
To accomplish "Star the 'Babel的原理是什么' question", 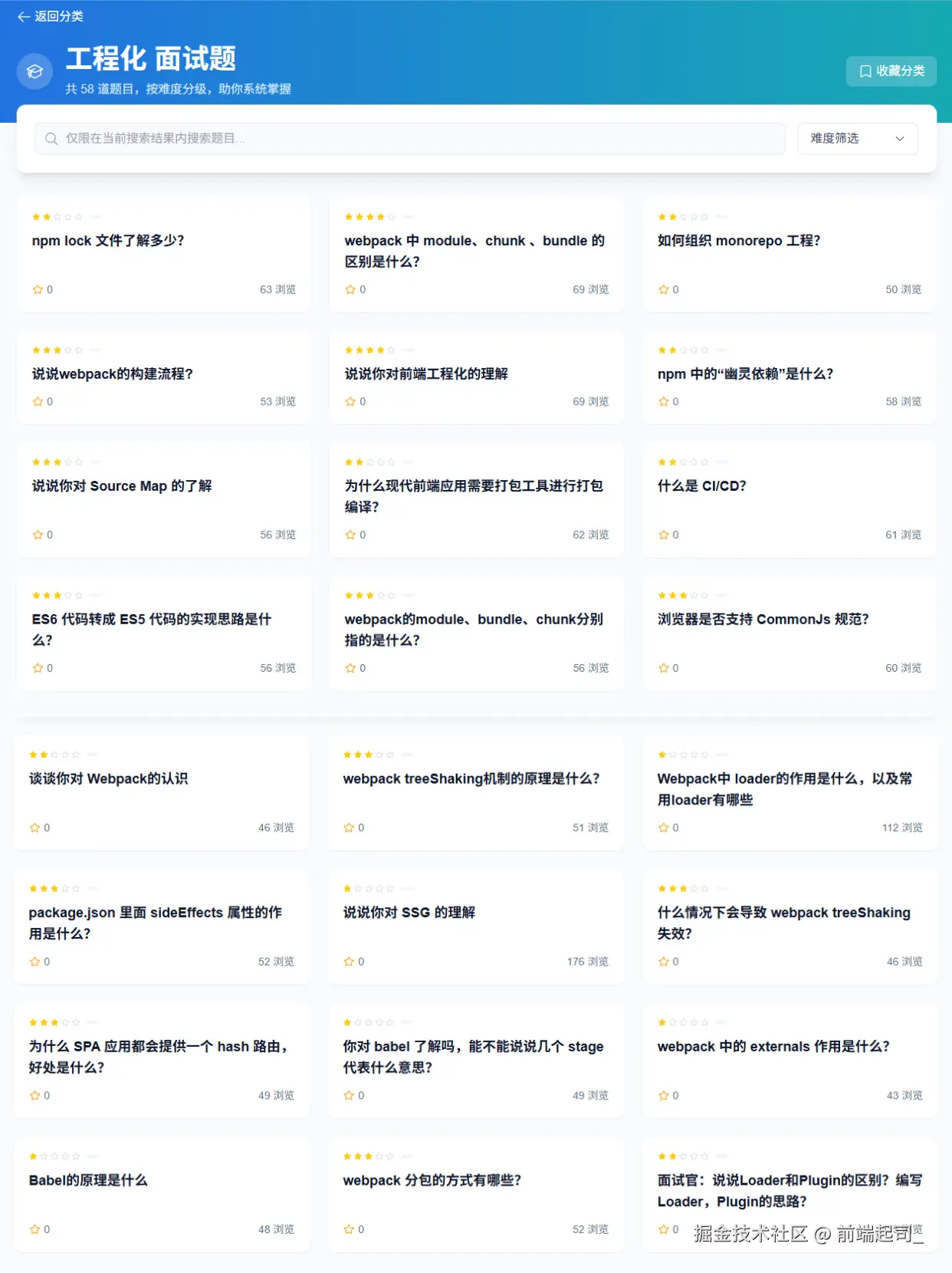I will pos(34,1229).
